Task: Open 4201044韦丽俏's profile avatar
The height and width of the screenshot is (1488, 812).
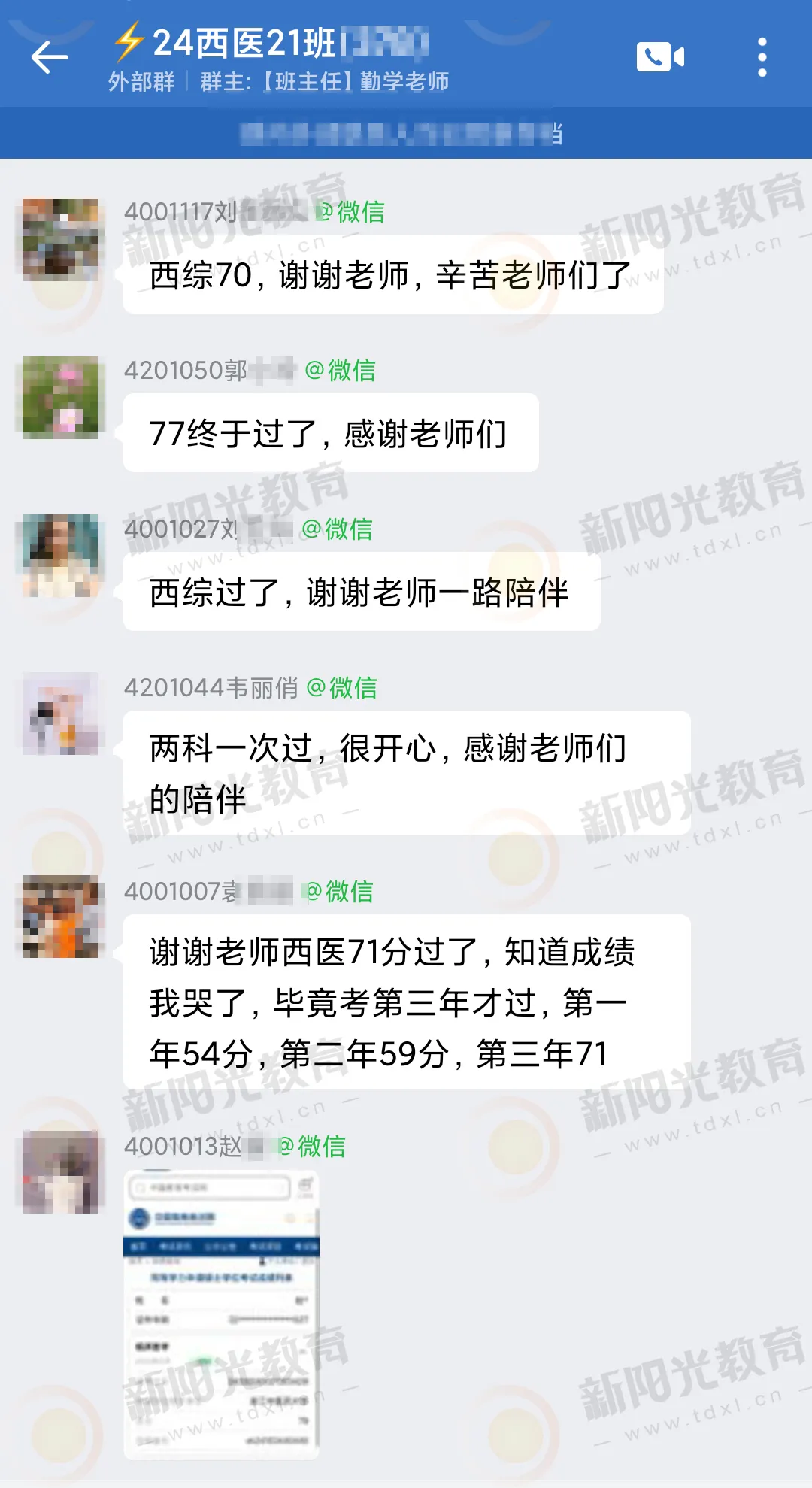Action: [60, 713]
